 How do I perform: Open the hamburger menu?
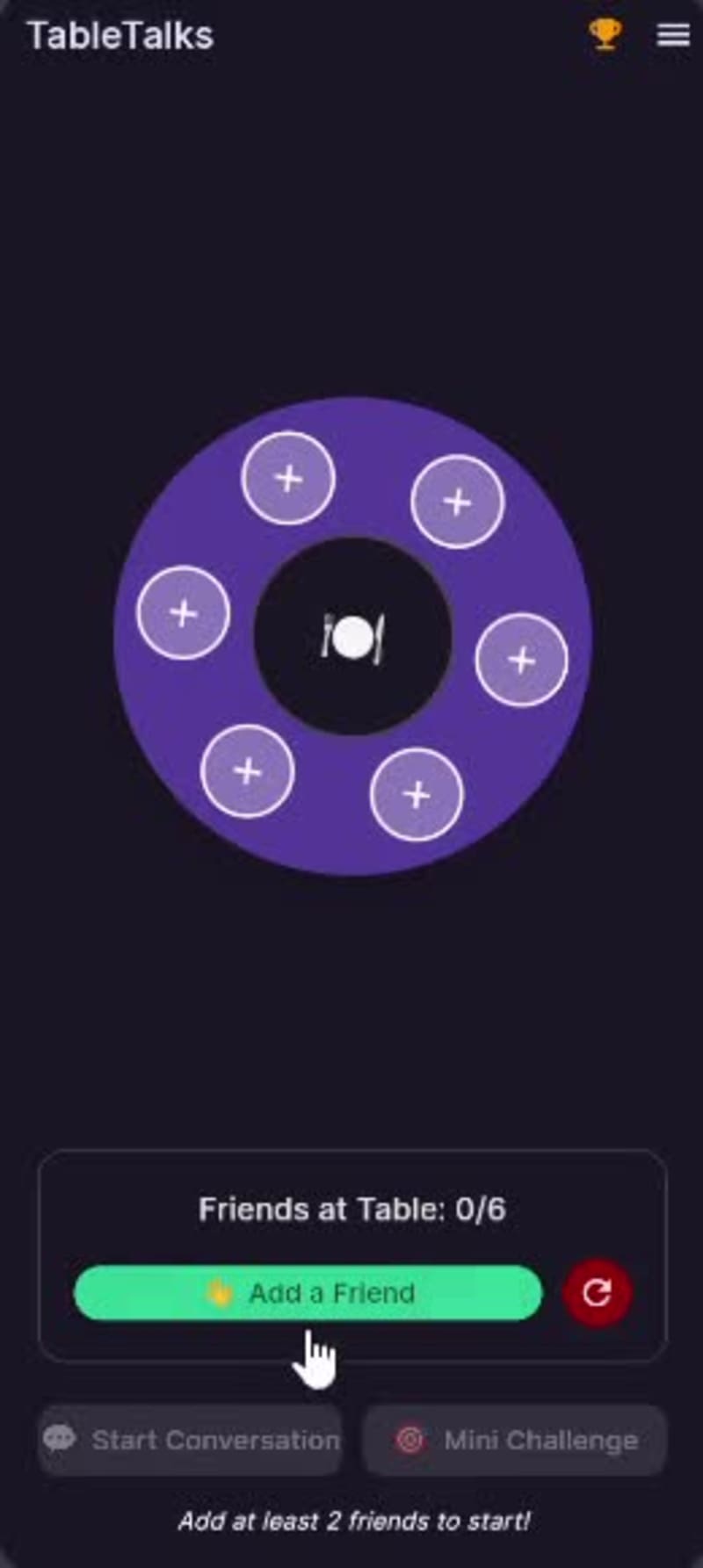point(673,34)
